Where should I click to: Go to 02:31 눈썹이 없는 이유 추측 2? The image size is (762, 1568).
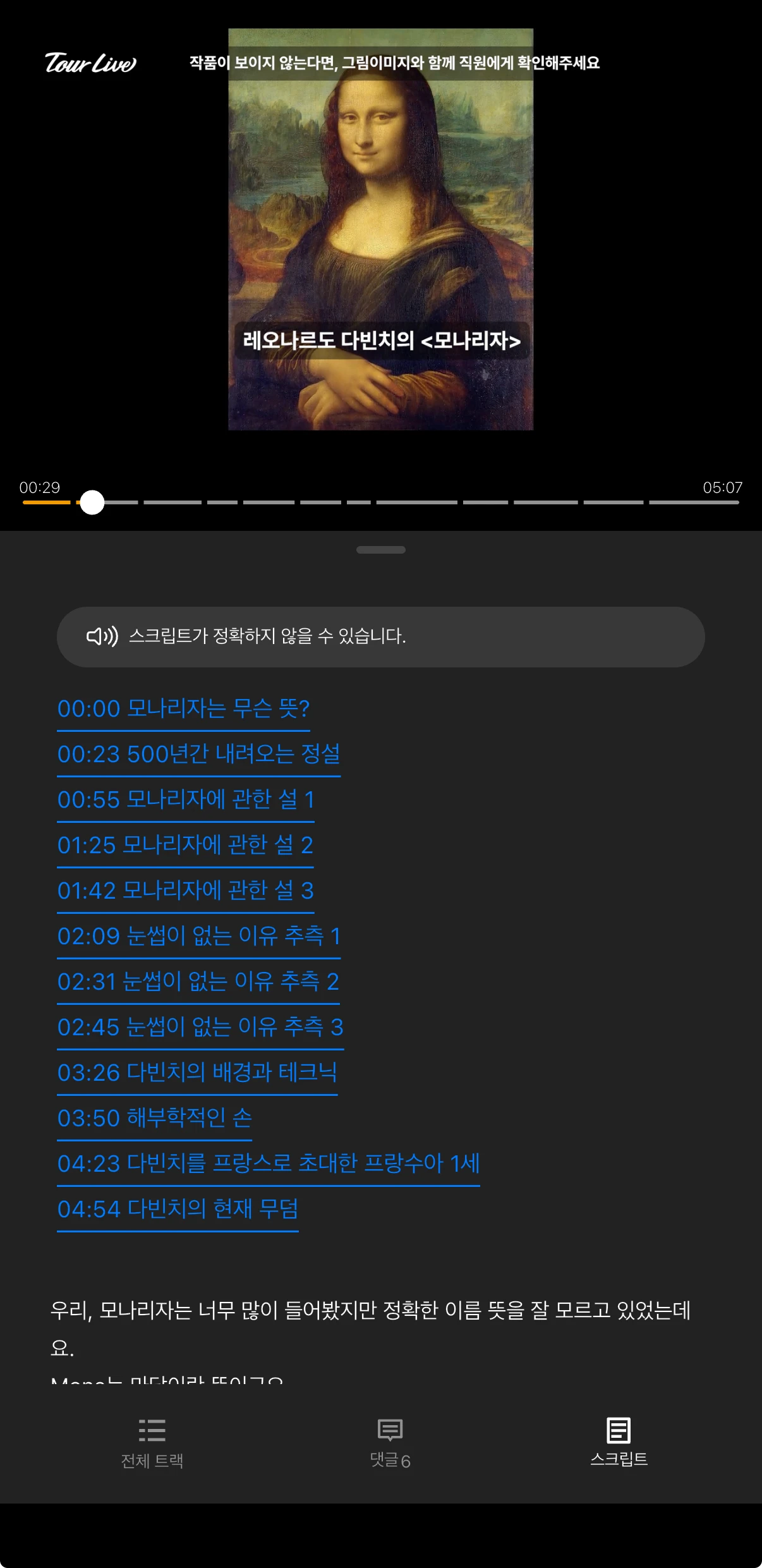coord(198,982)
